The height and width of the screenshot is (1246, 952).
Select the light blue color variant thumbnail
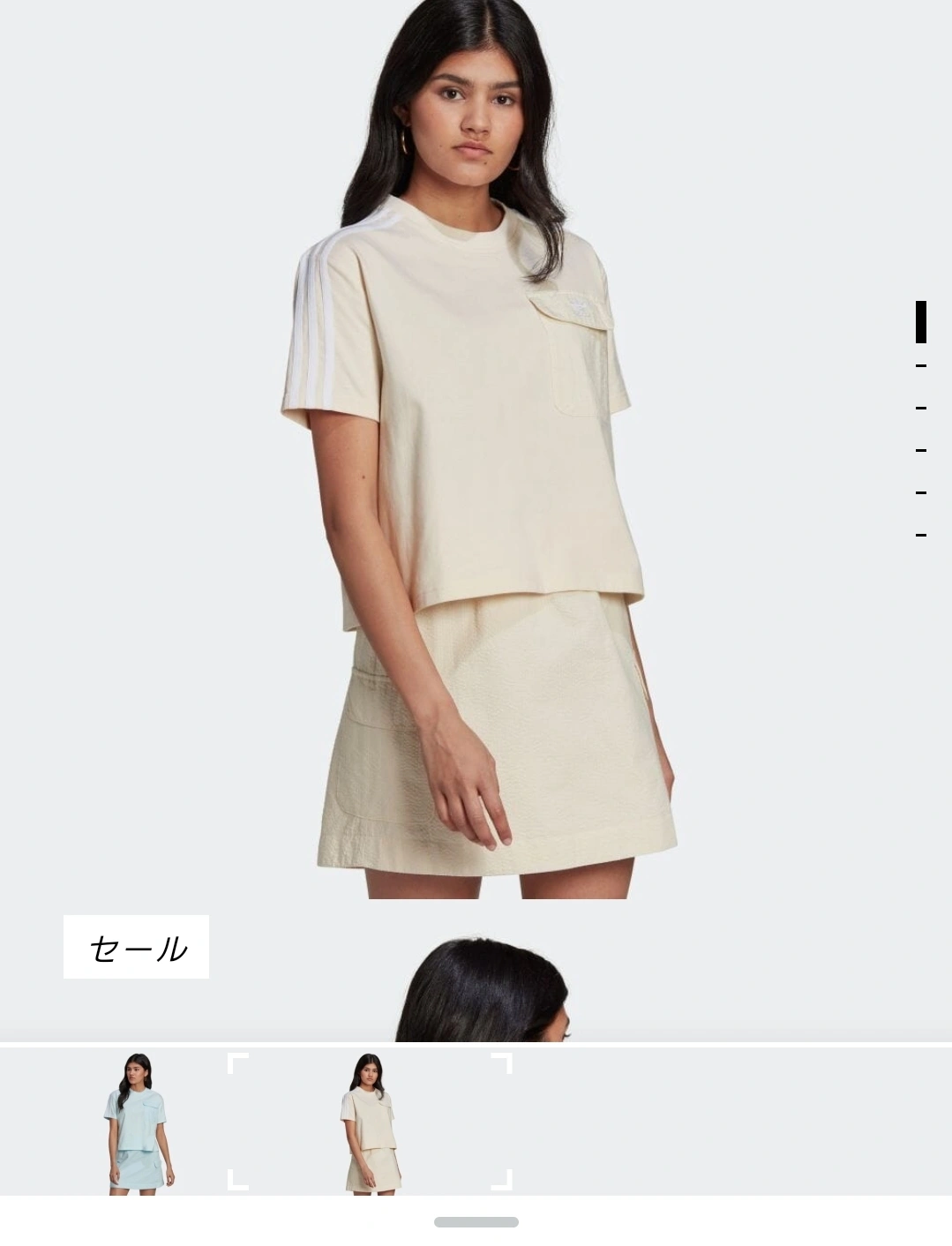tap(137, 1122)
